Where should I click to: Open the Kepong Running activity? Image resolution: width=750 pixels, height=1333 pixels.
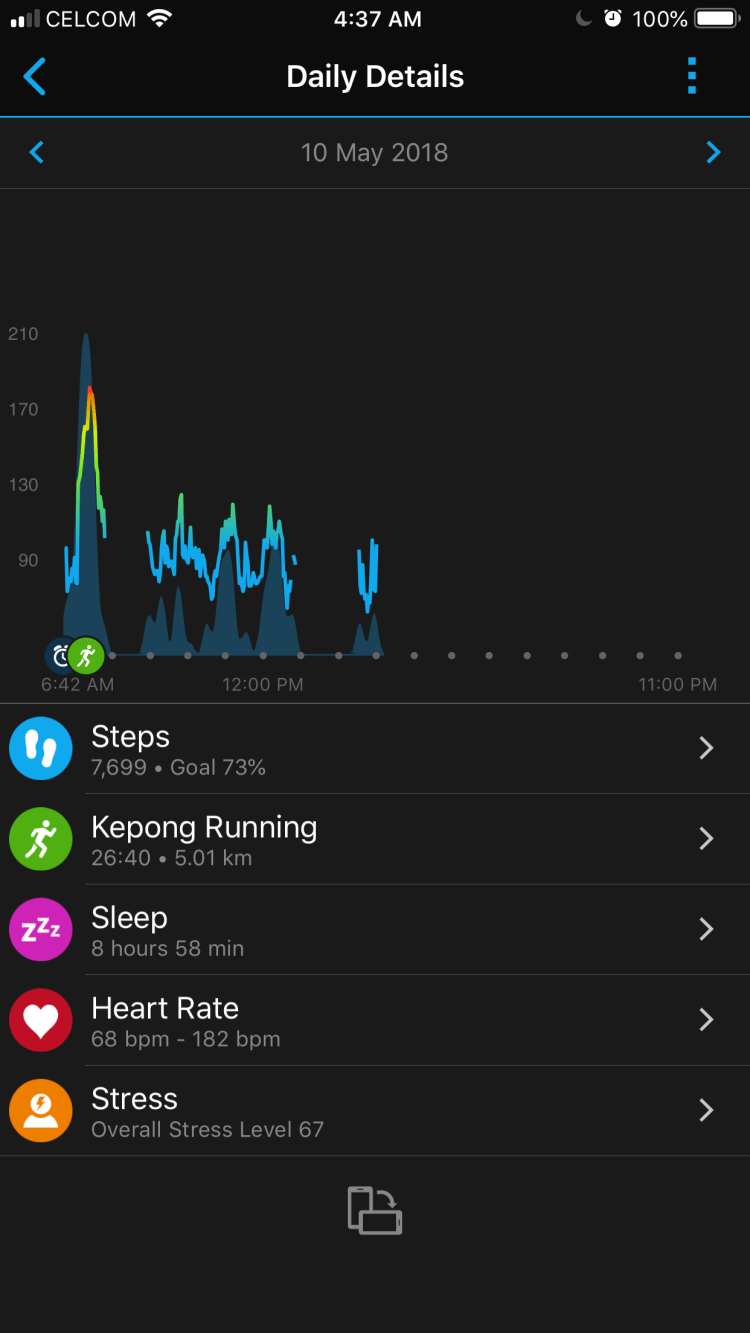tap(375, 839)
